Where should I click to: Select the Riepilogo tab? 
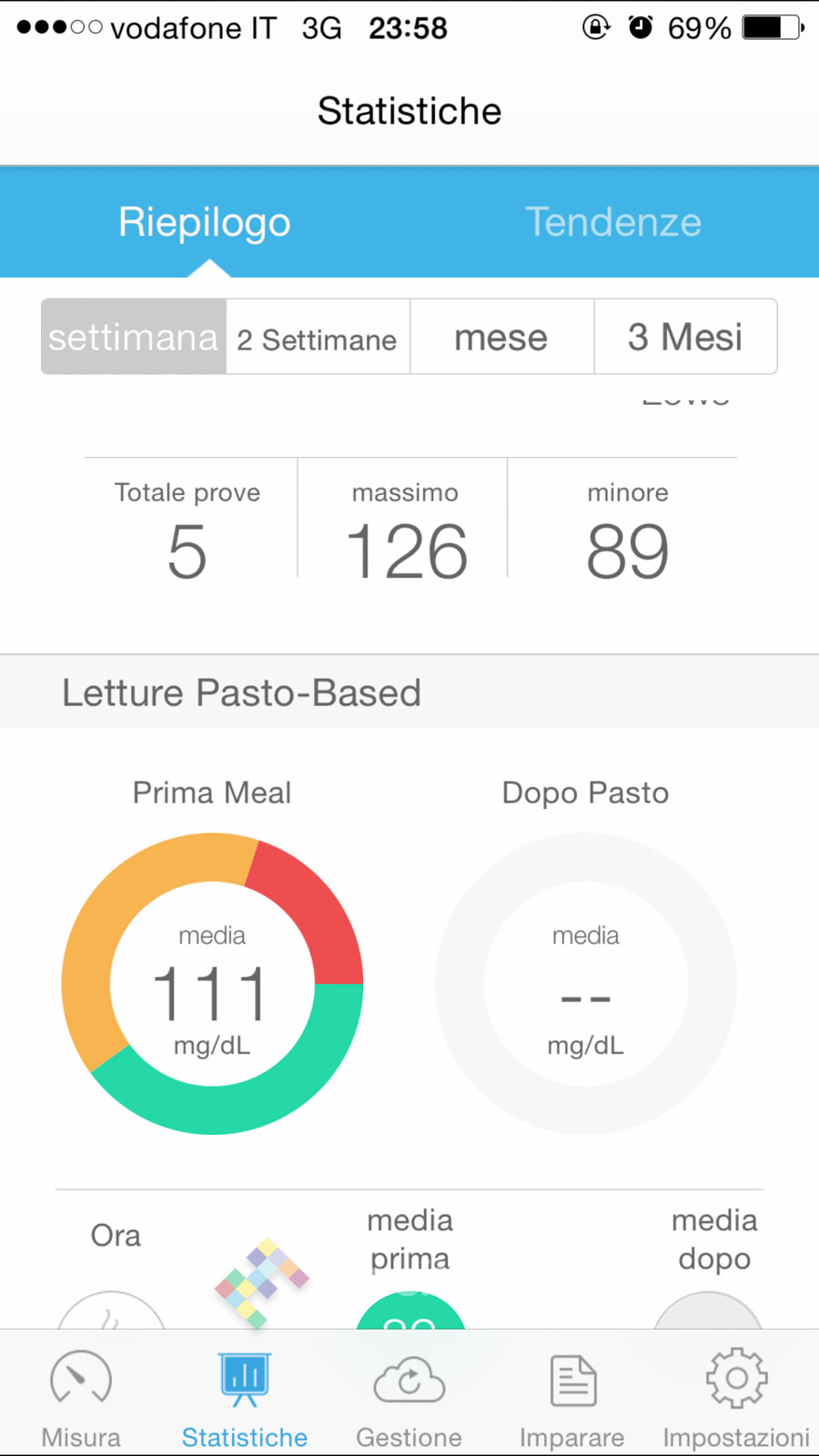click(x=205, y=222)
